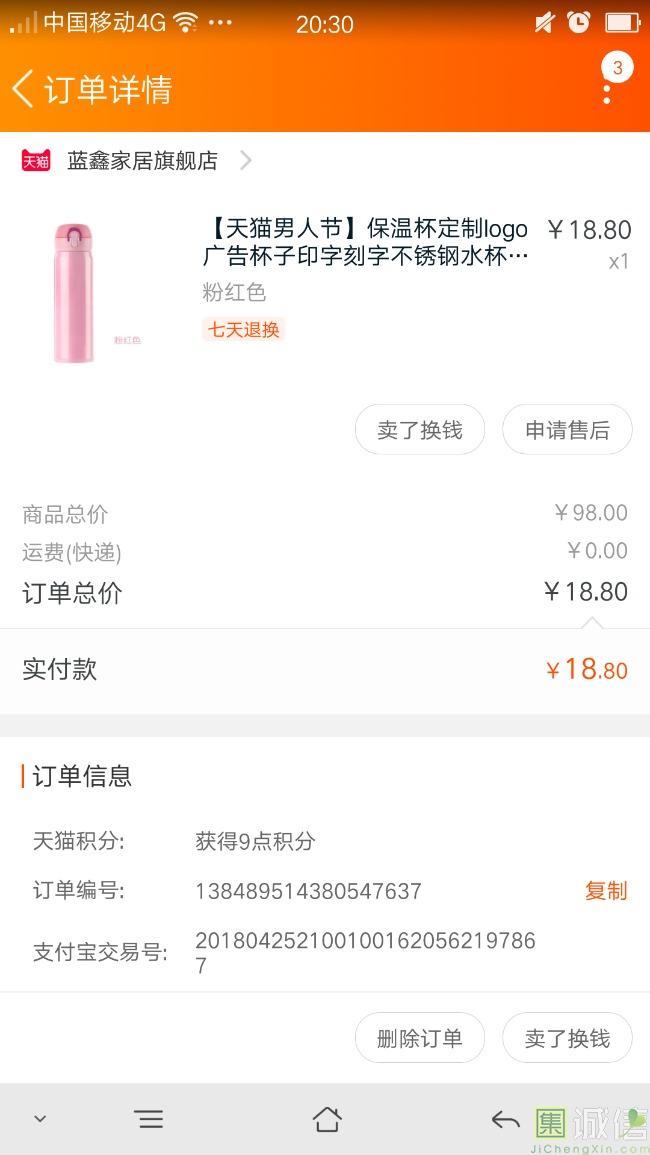Copy the order number with 复制

[606, 891]
